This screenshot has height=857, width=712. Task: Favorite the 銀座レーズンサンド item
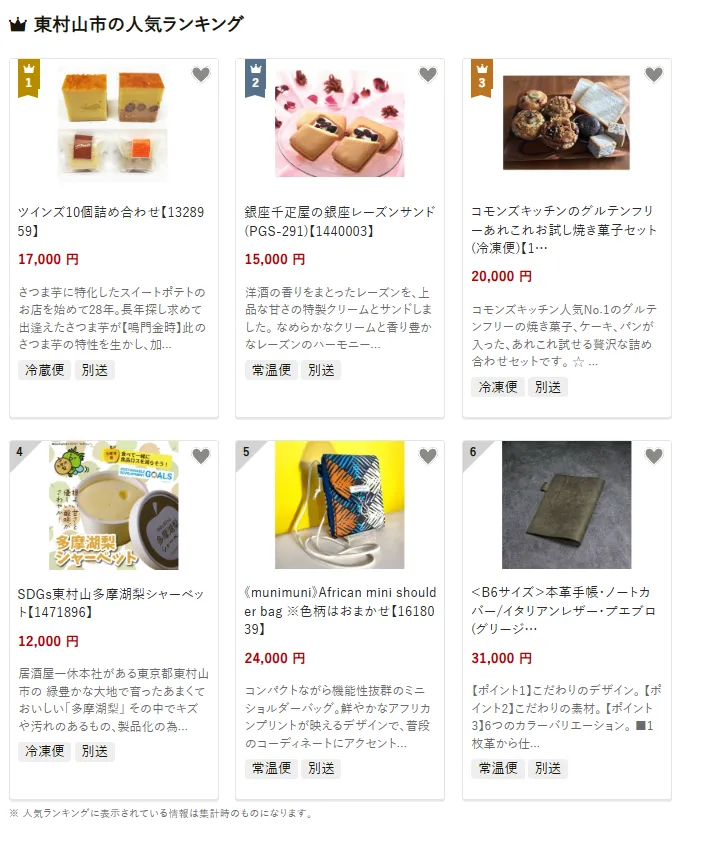[x=428, y=75]
